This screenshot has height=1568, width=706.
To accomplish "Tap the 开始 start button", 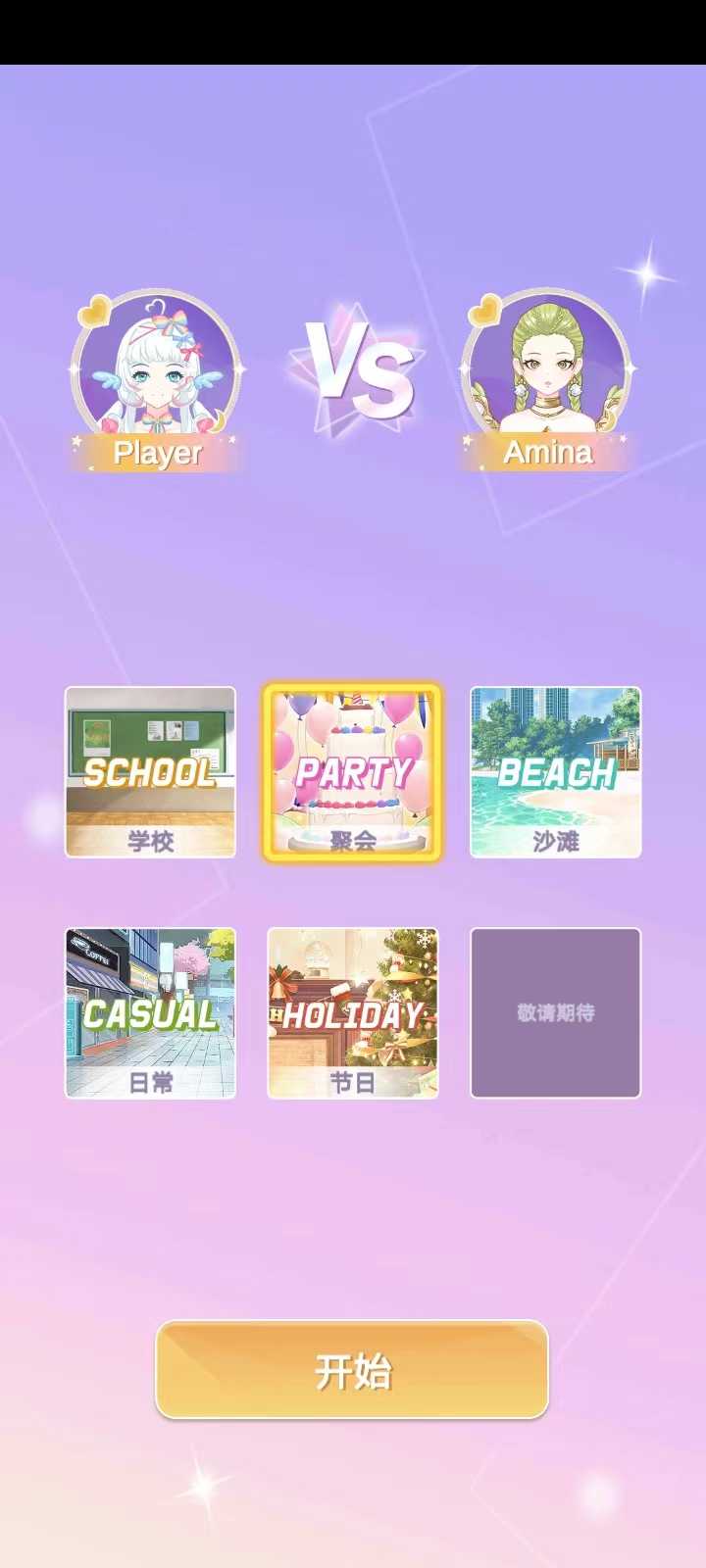I will pyautogui.click(x=352, y=1370).
